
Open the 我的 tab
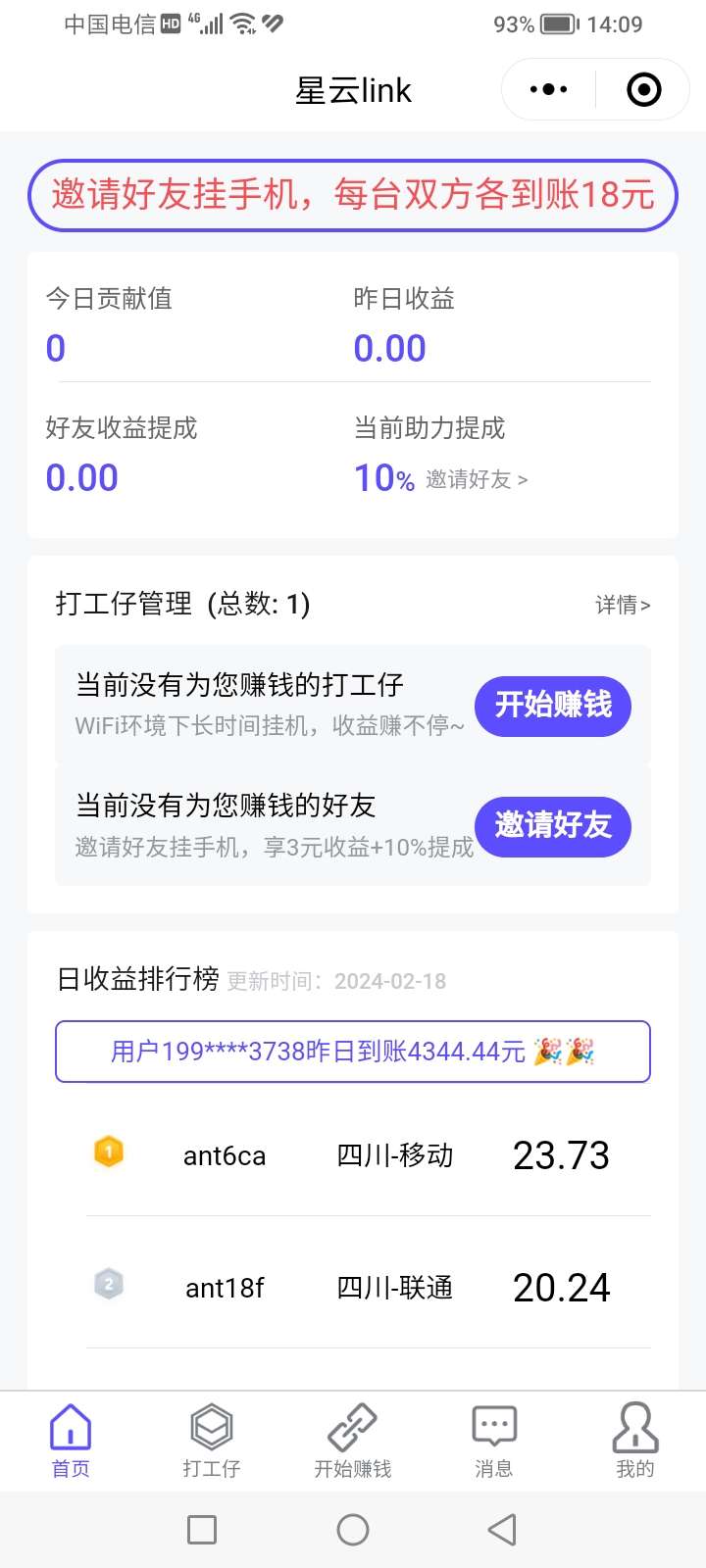coord(635,1441)
